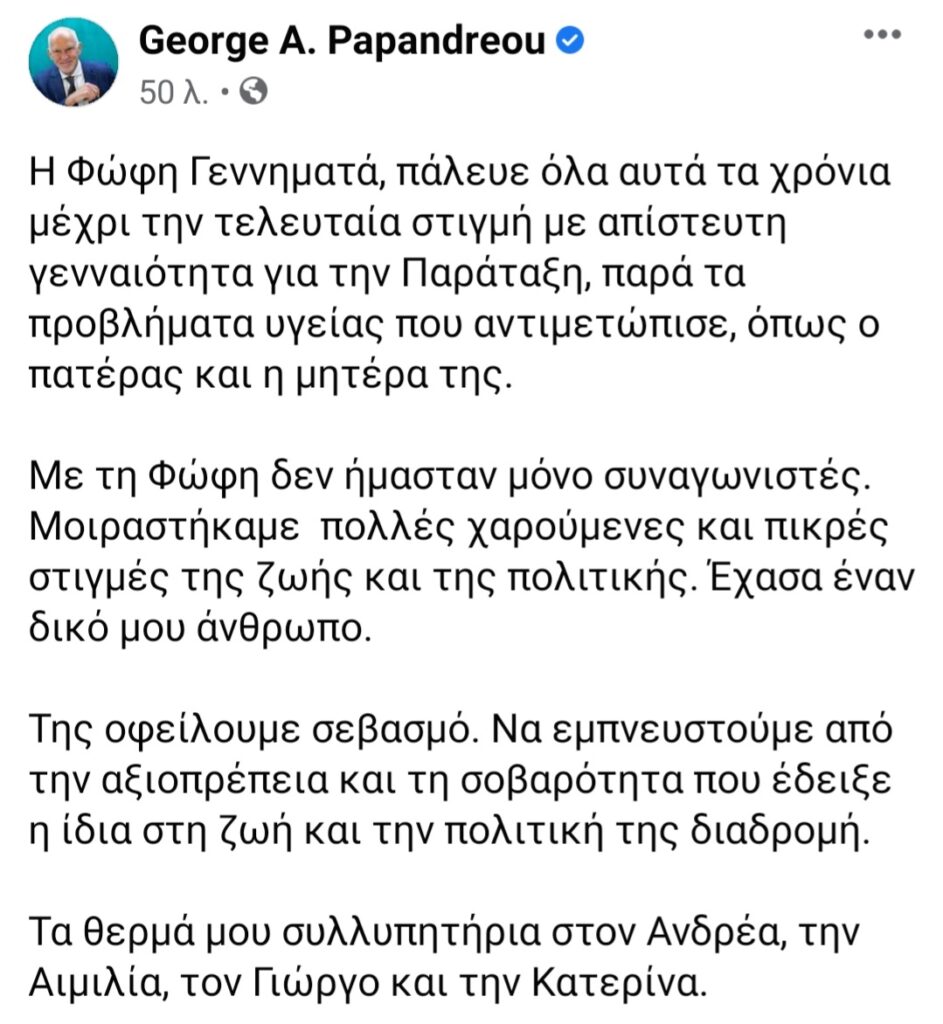
Task: Open the post's three-dot options menu
Action: [x=881, y=36]
